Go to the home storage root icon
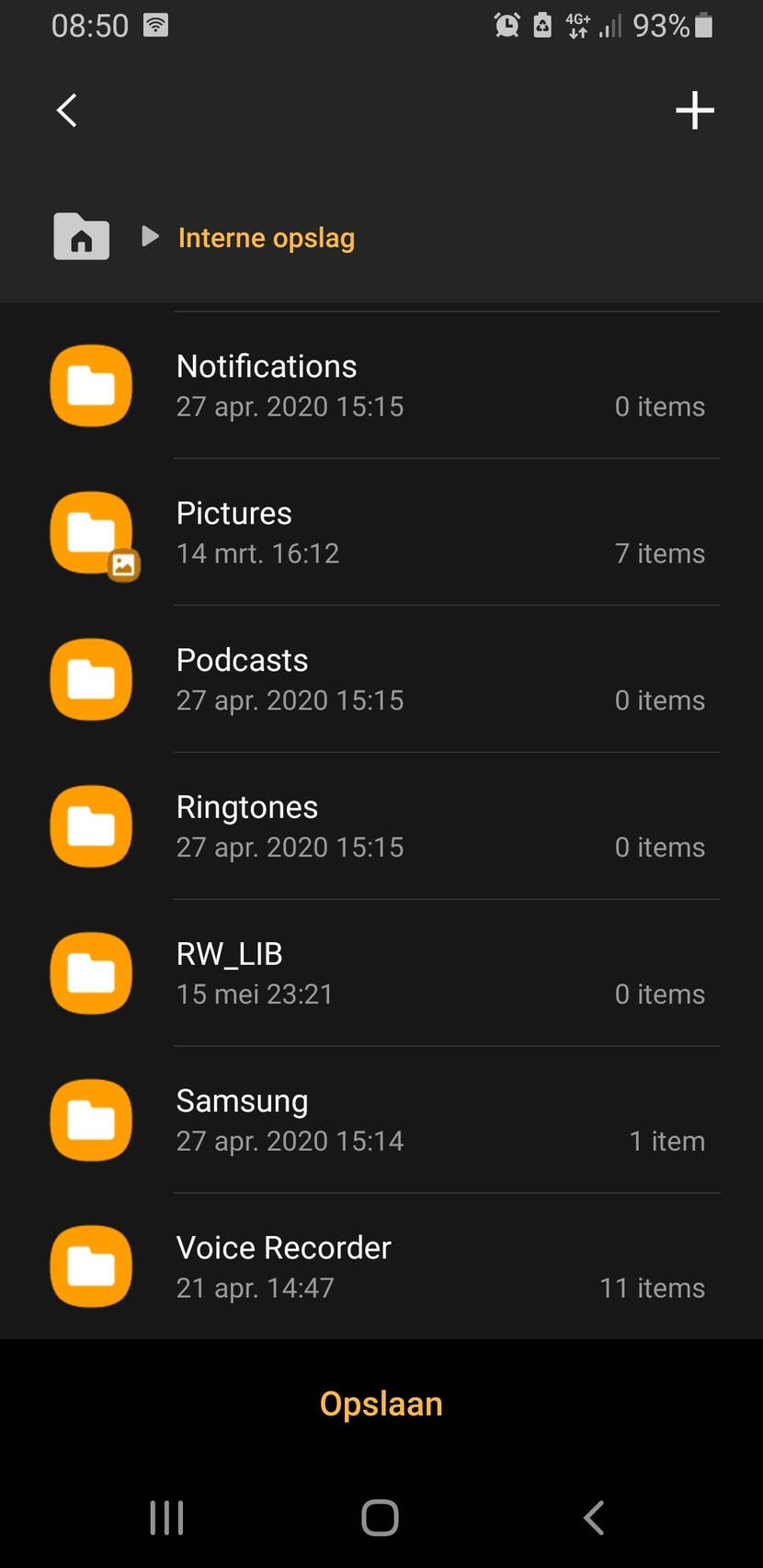This screenshot has height=1568, width=763. coord(81,237)
